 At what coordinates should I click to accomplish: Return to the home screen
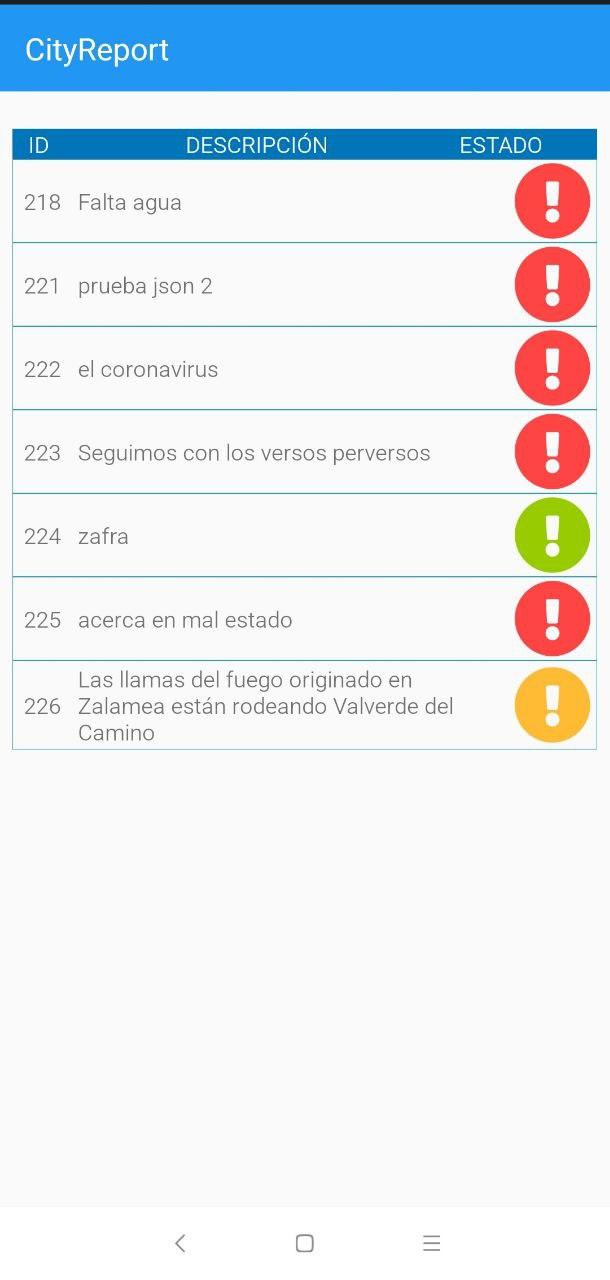305,1243
